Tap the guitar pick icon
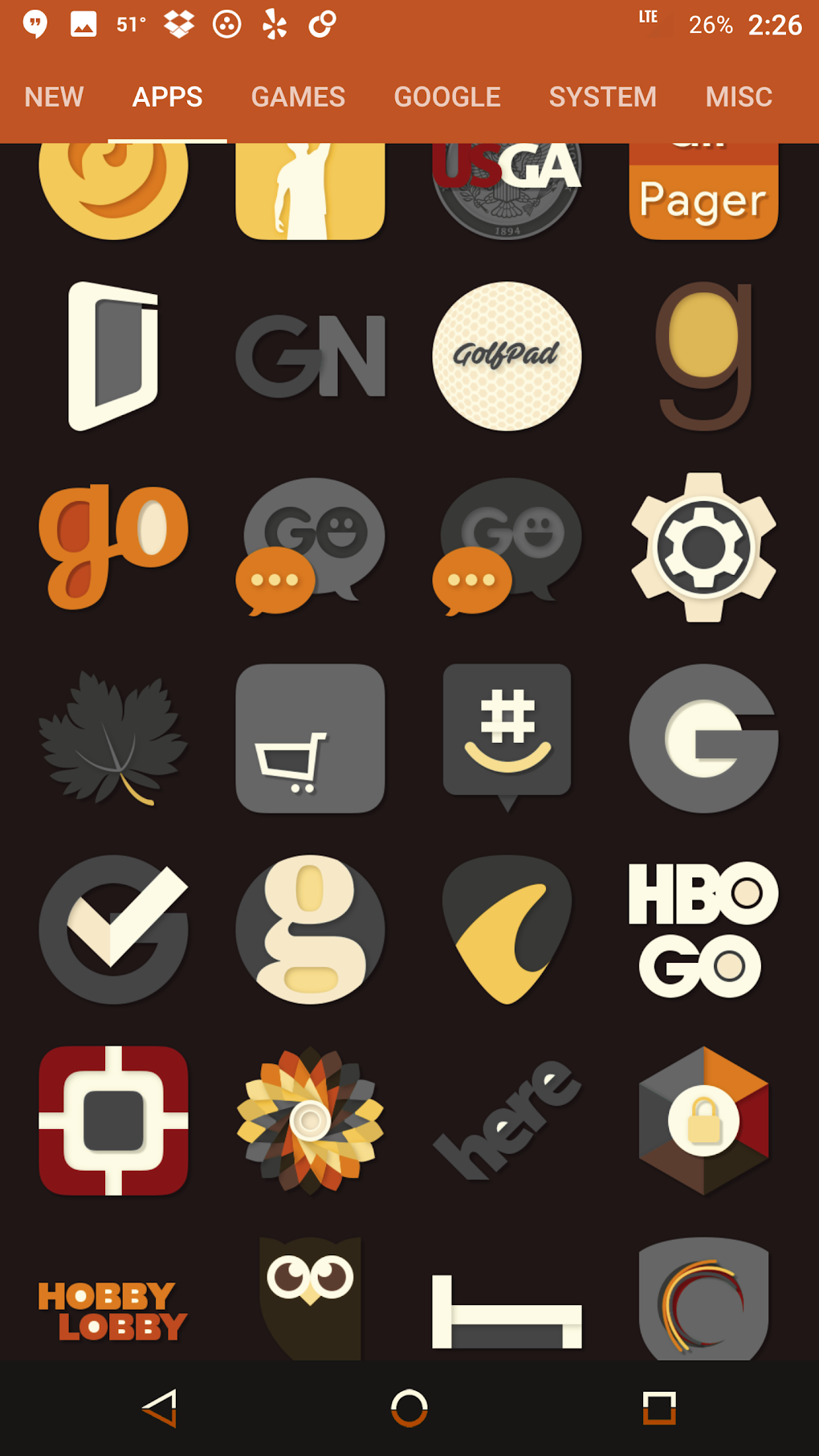 (x=507, y=929)
